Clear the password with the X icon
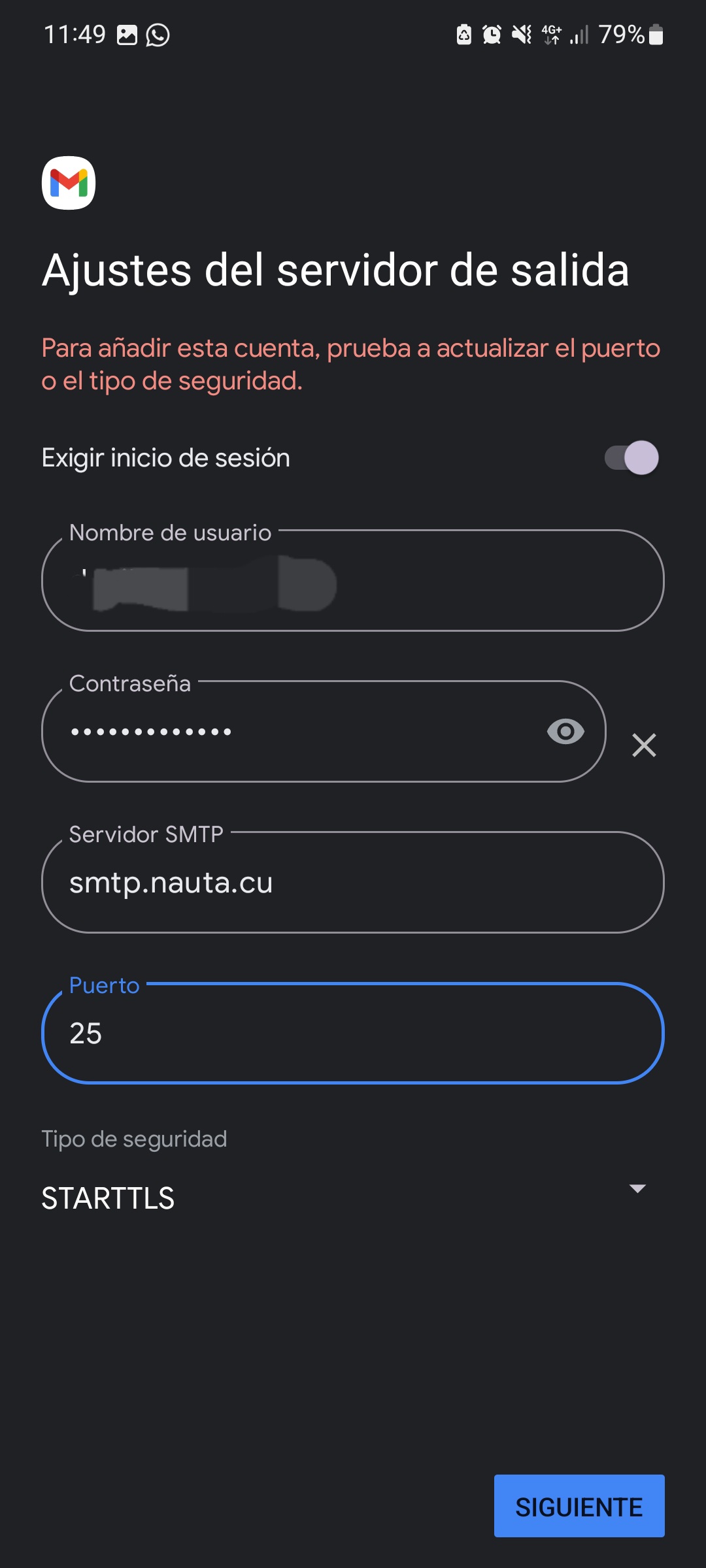706x1568 pixels. point(644,745)
